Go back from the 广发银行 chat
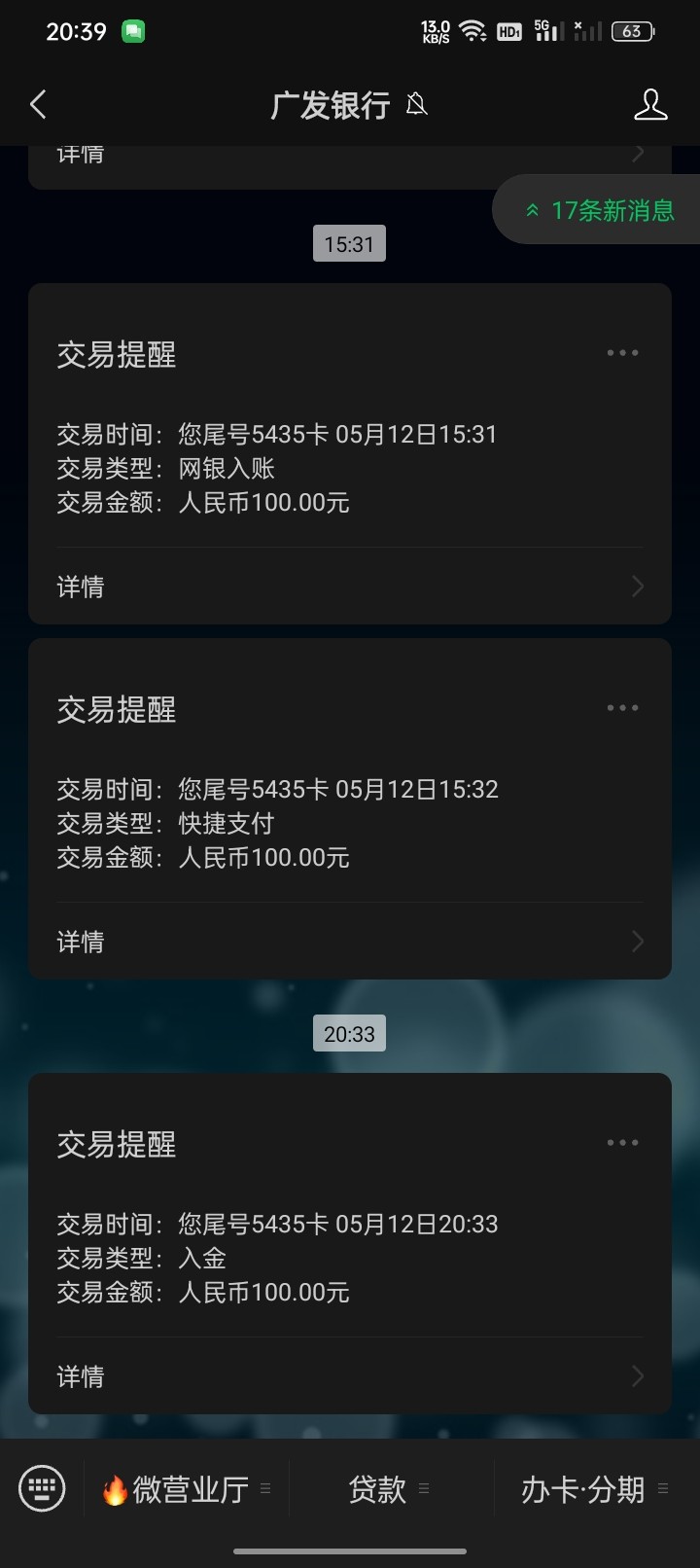 (38, 104)
